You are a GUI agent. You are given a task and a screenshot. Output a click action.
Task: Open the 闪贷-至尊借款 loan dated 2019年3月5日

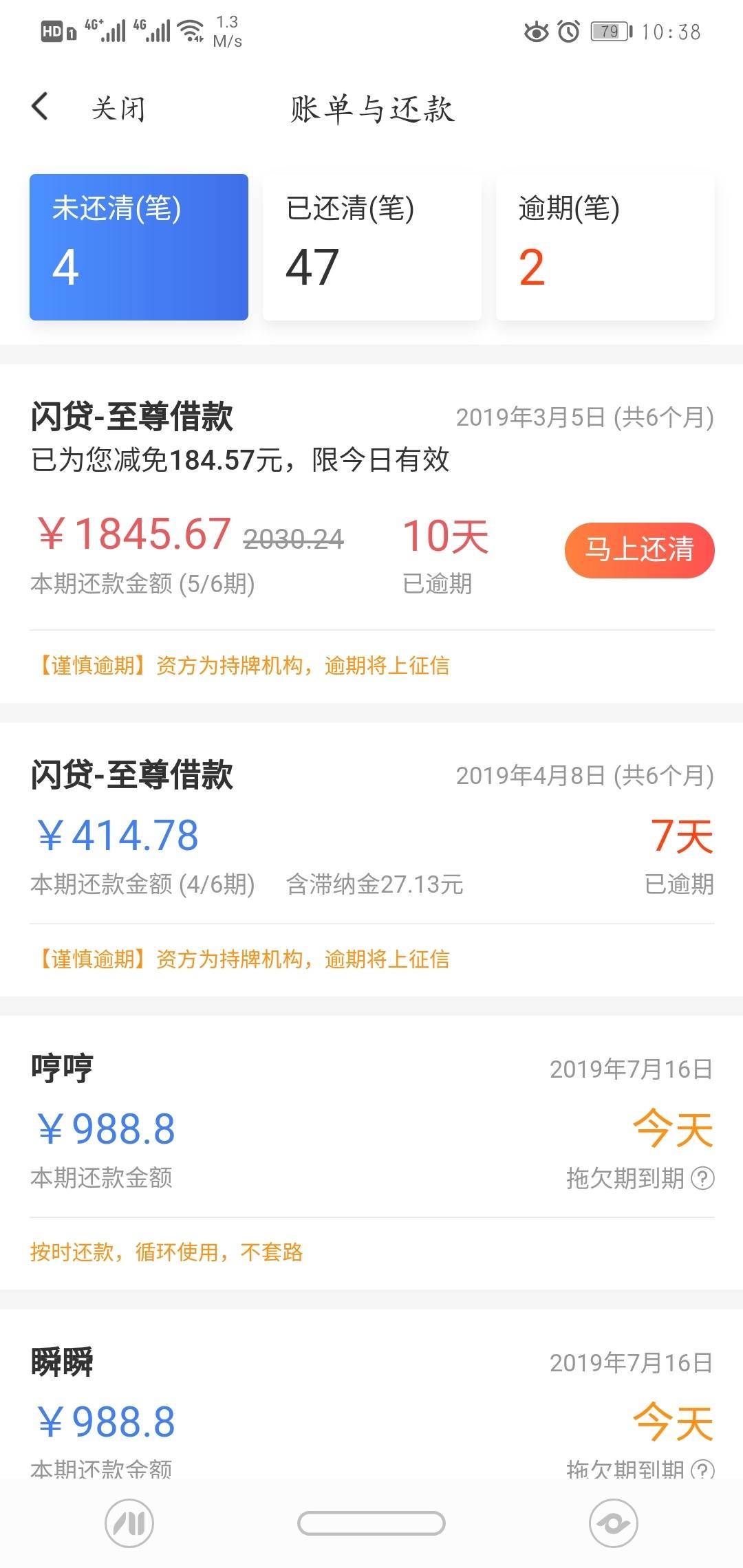(371, 534)
